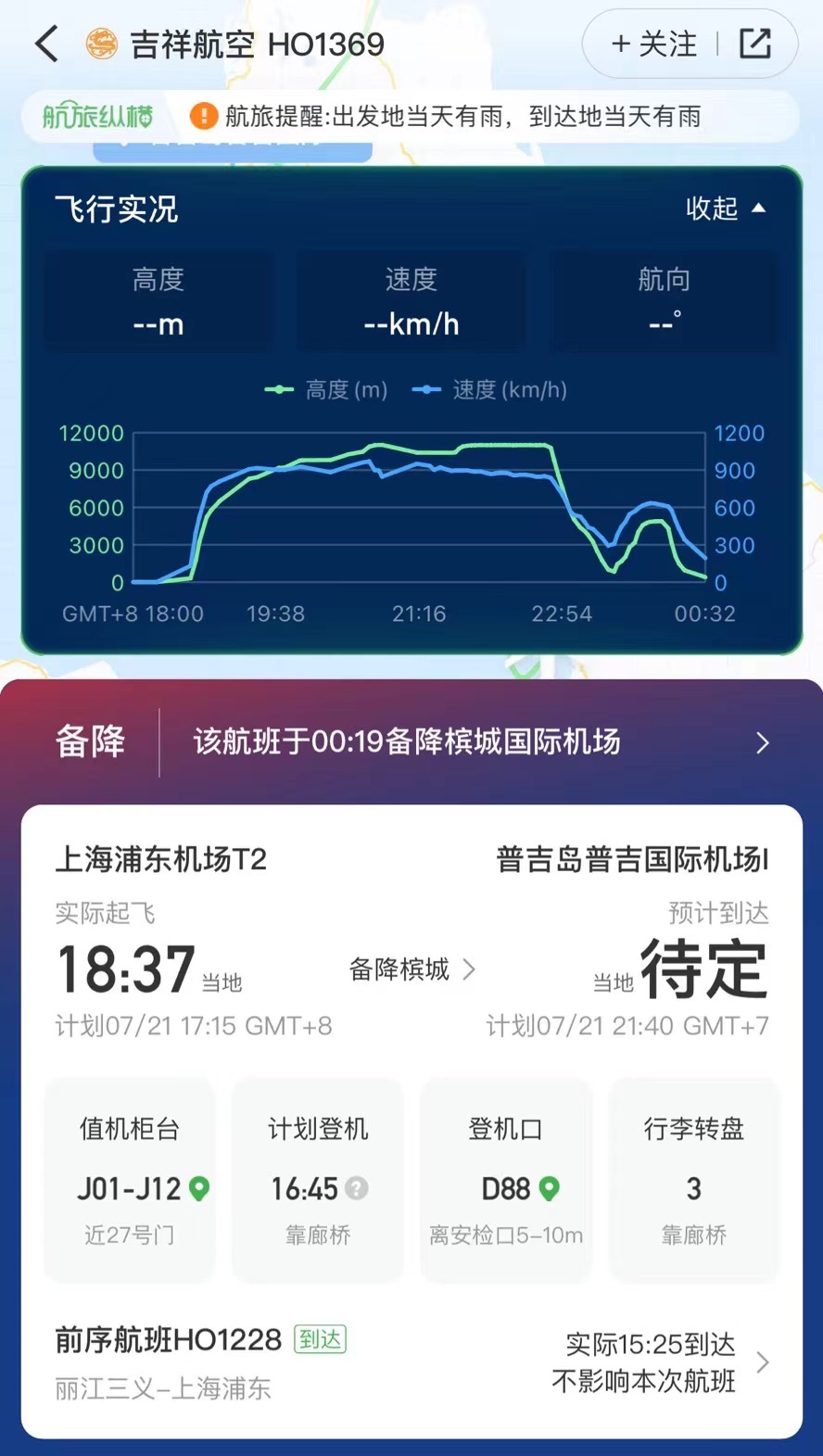
Task: Show help for 计划登机 time 16:45
Action: coord(357,1188)
